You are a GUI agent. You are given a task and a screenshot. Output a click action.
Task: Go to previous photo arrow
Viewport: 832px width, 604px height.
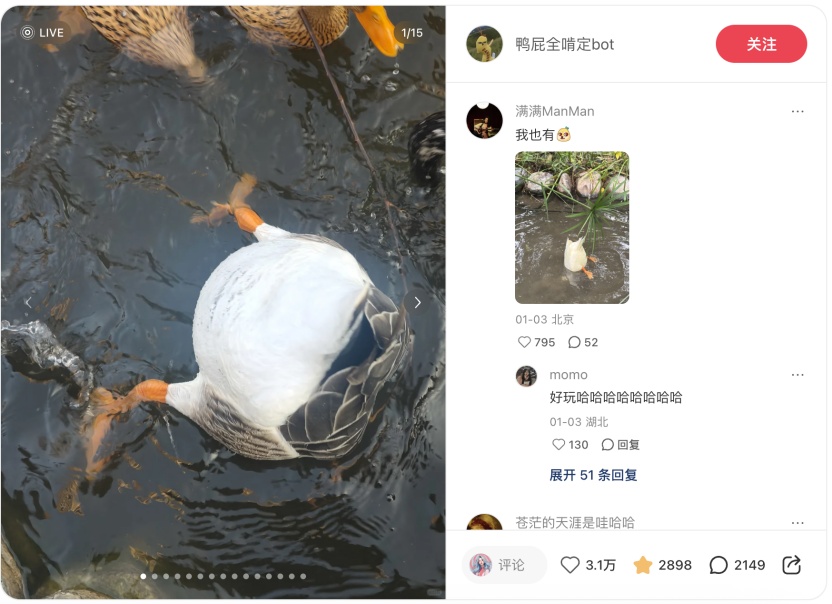click(x=28, y=303)
